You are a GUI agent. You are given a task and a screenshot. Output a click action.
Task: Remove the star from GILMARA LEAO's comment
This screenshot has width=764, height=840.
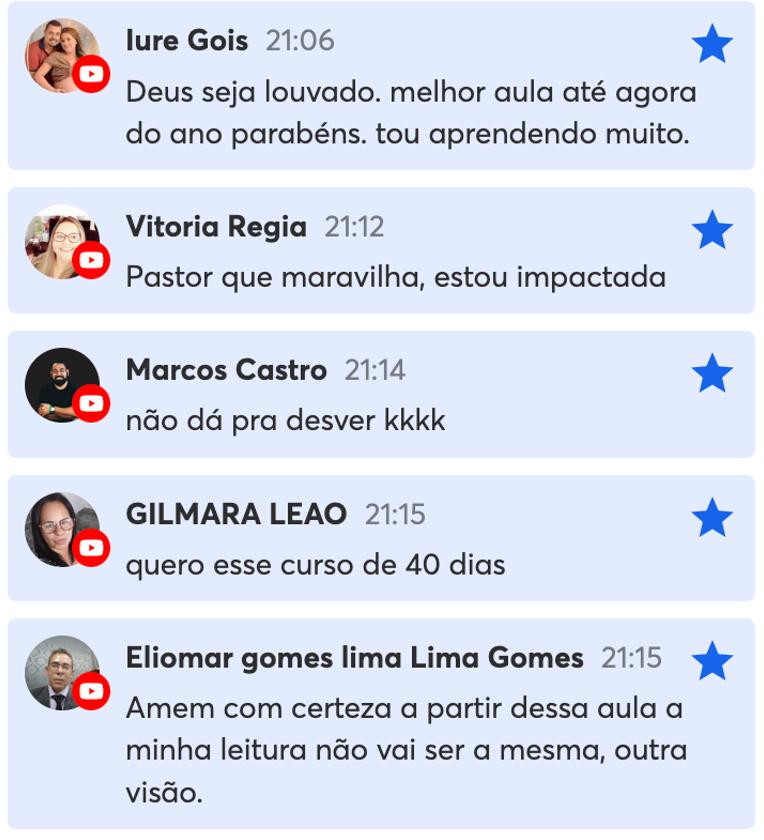(712, 519)
